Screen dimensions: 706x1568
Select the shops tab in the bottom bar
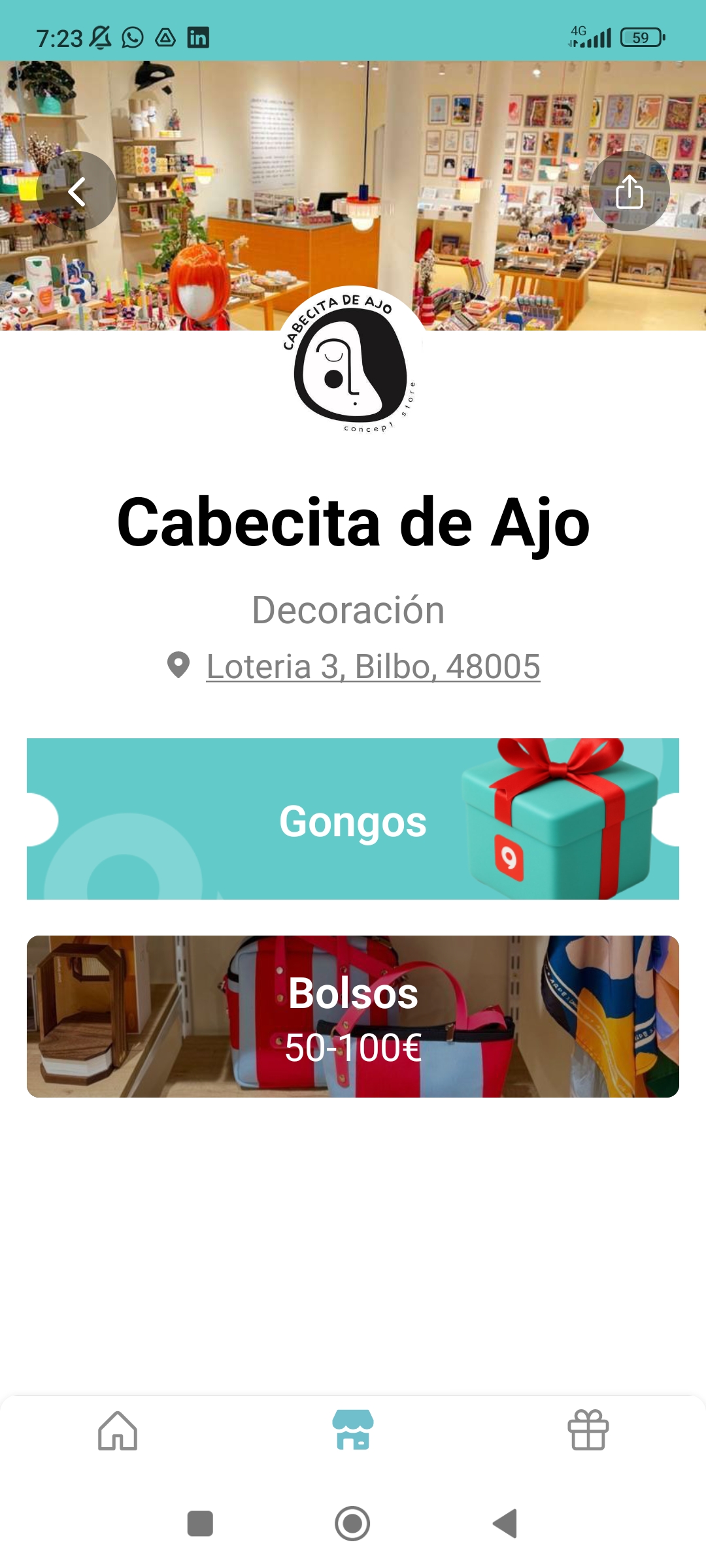[x=353, y=1431]
